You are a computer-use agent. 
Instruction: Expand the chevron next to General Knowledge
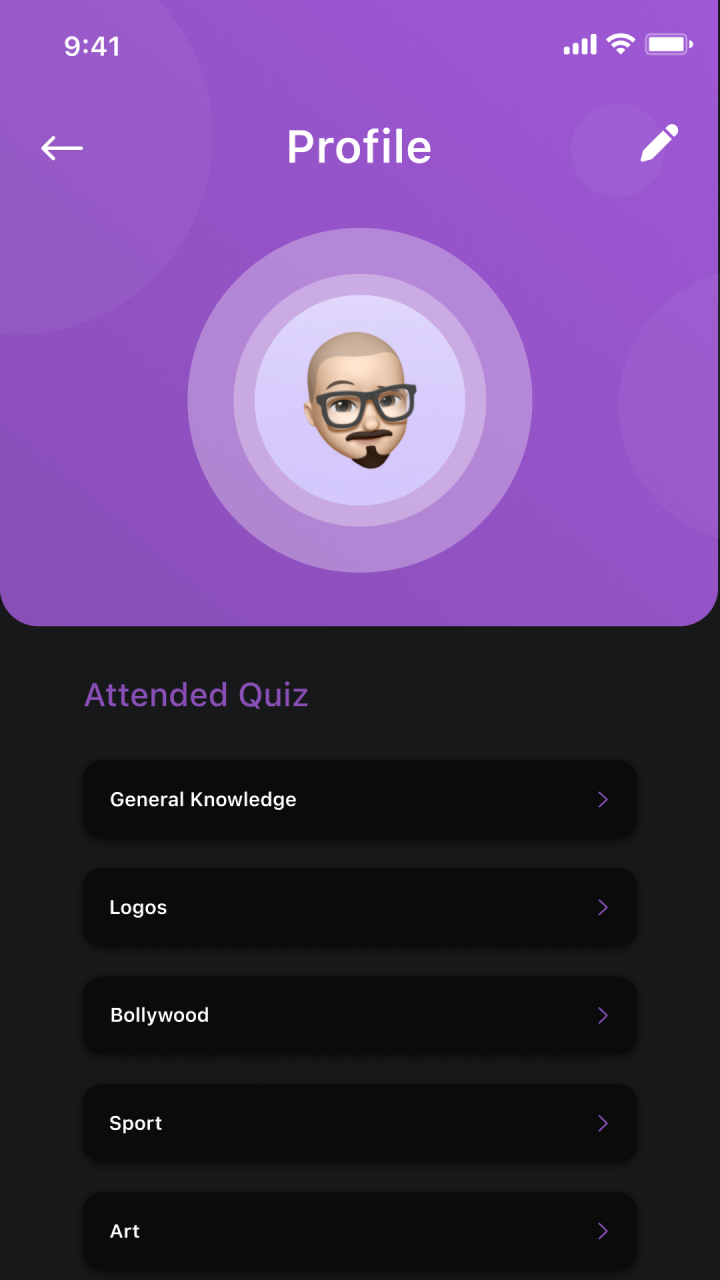602,799
